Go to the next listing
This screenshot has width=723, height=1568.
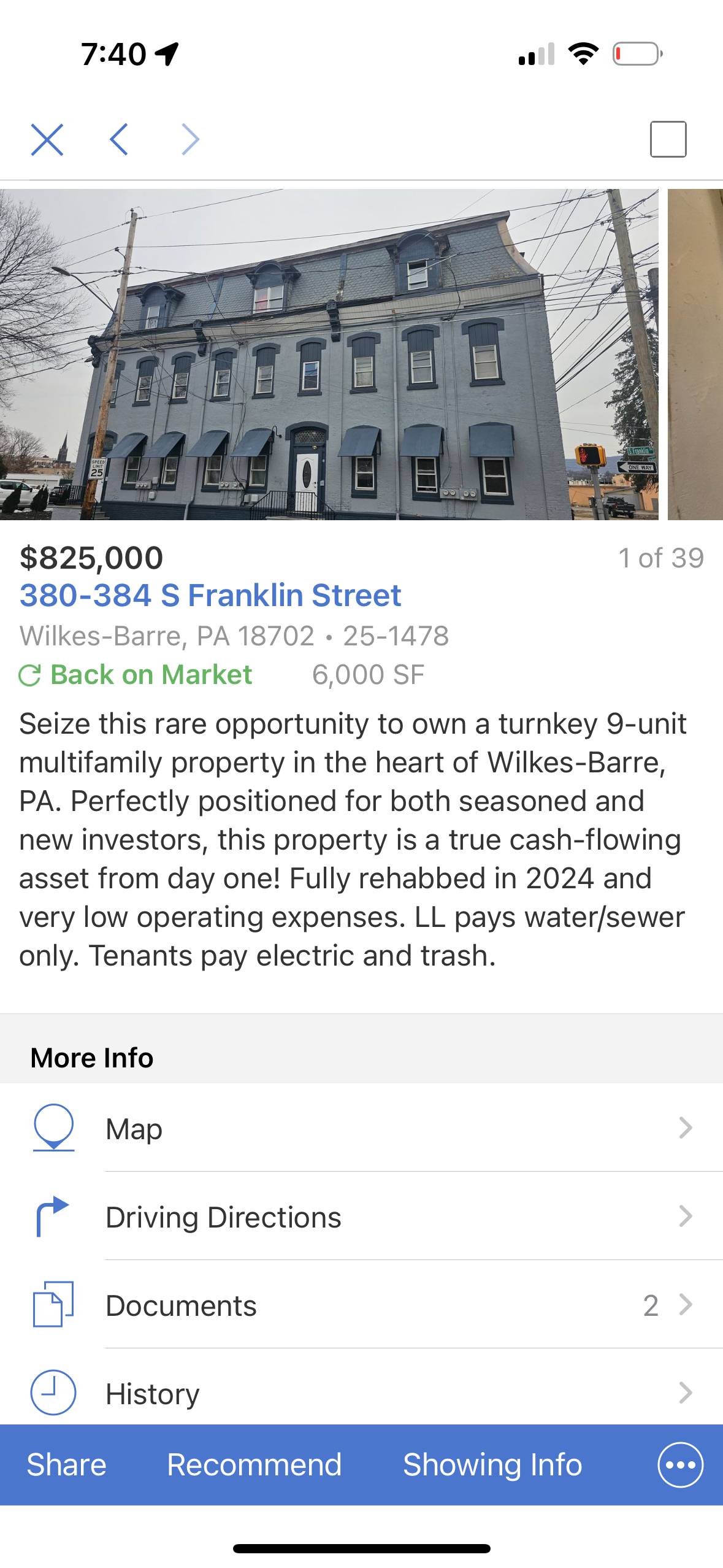click(191, 139)
